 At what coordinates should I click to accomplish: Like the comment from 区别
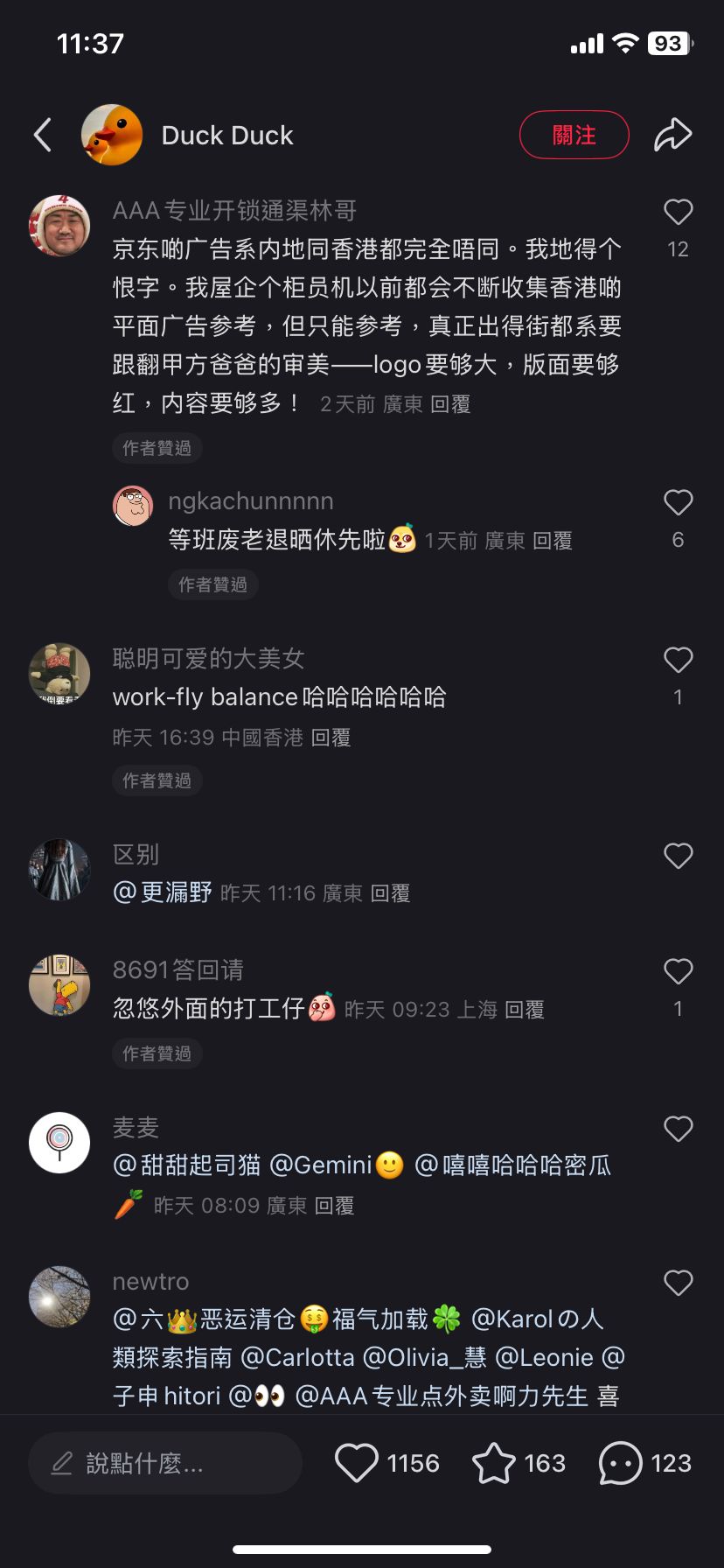pos(678,857)
